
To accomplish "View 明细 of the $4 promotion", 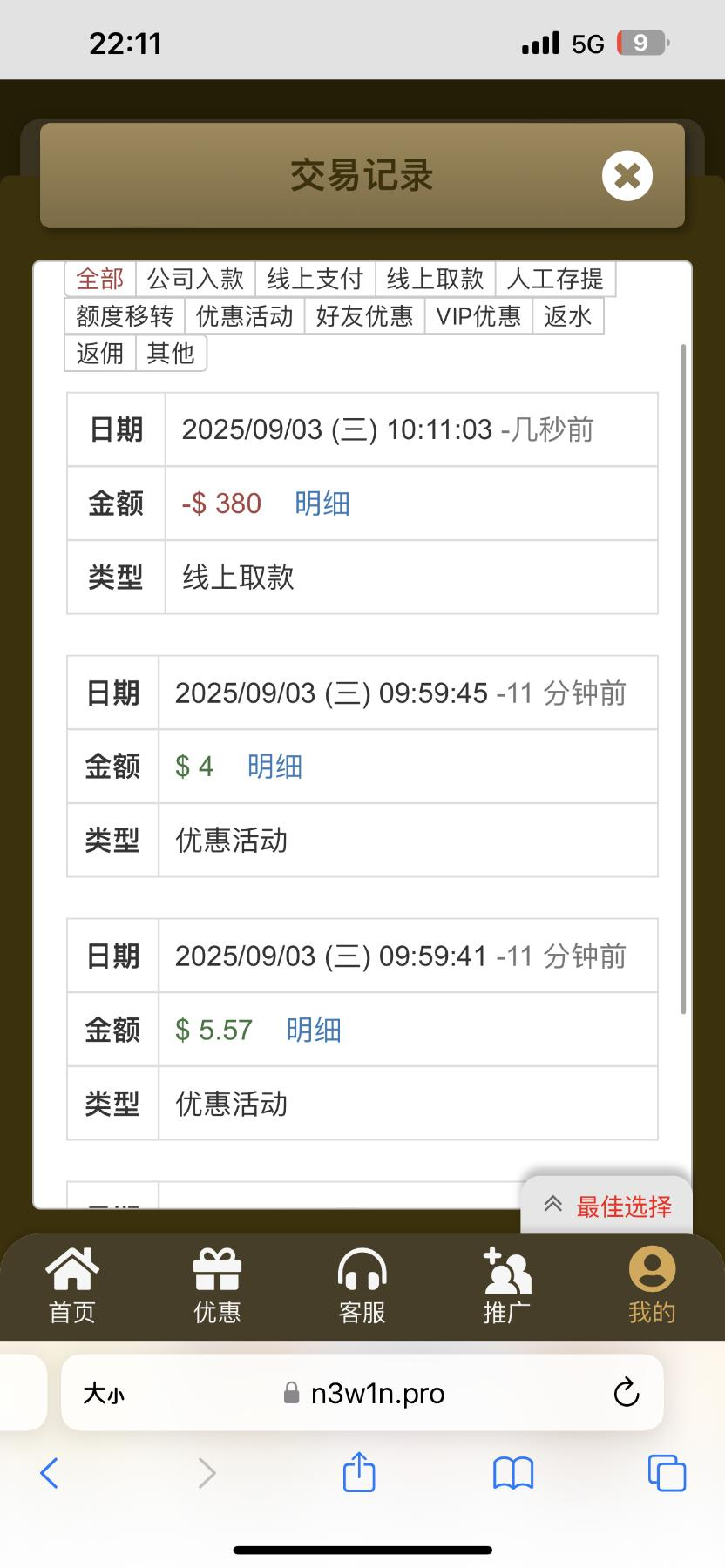I will pos(274,767).
